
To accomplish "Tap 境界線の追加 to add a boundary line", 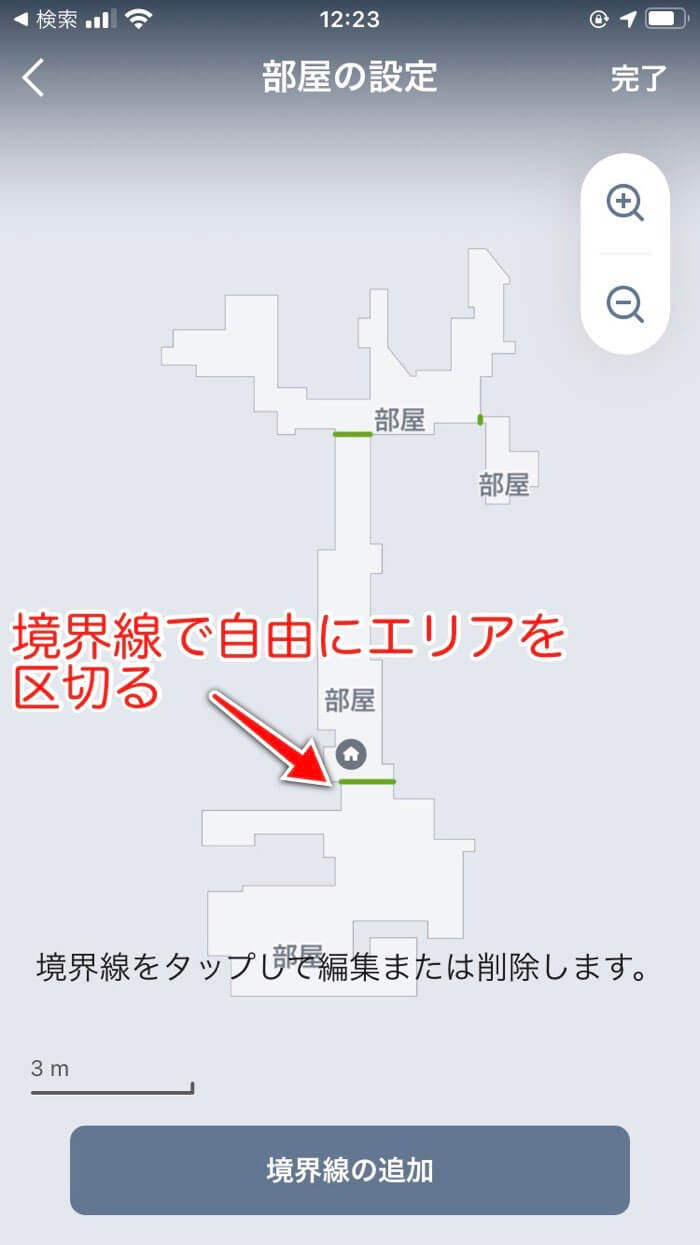I will (350, 1170).
